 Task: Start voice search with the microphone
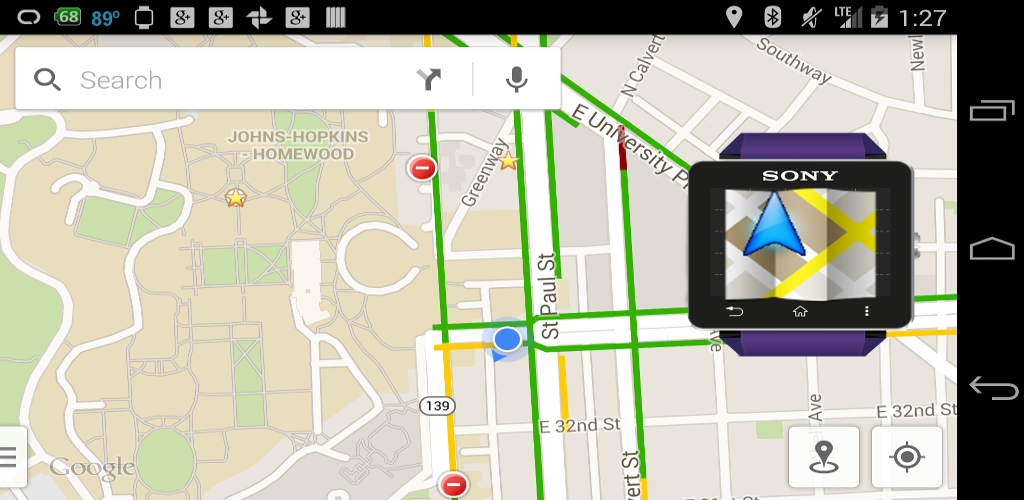(x=516, y=80)
